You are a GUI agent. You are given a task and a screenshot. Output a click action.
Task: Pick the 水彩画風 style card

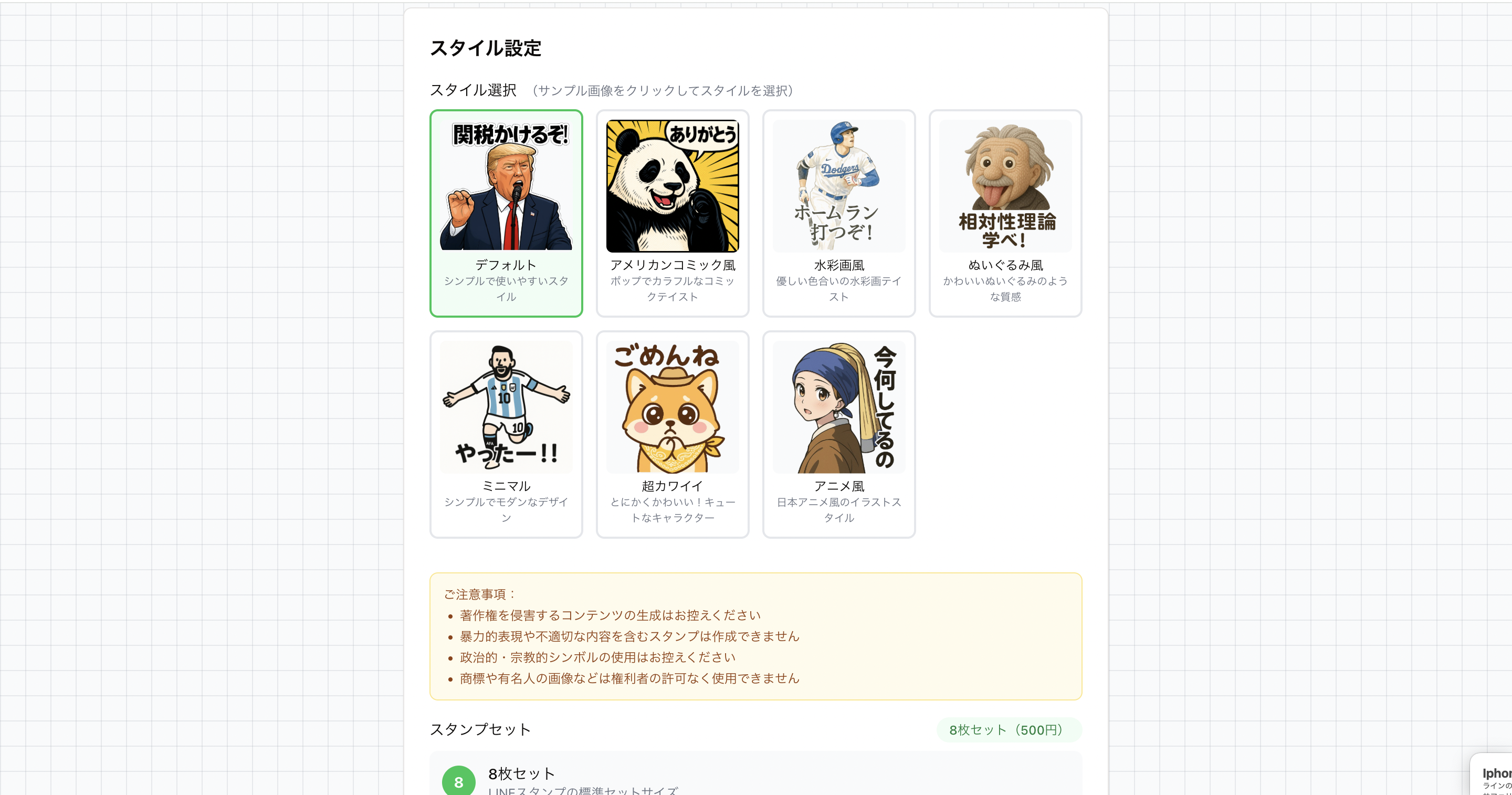[x=839, y=213]
